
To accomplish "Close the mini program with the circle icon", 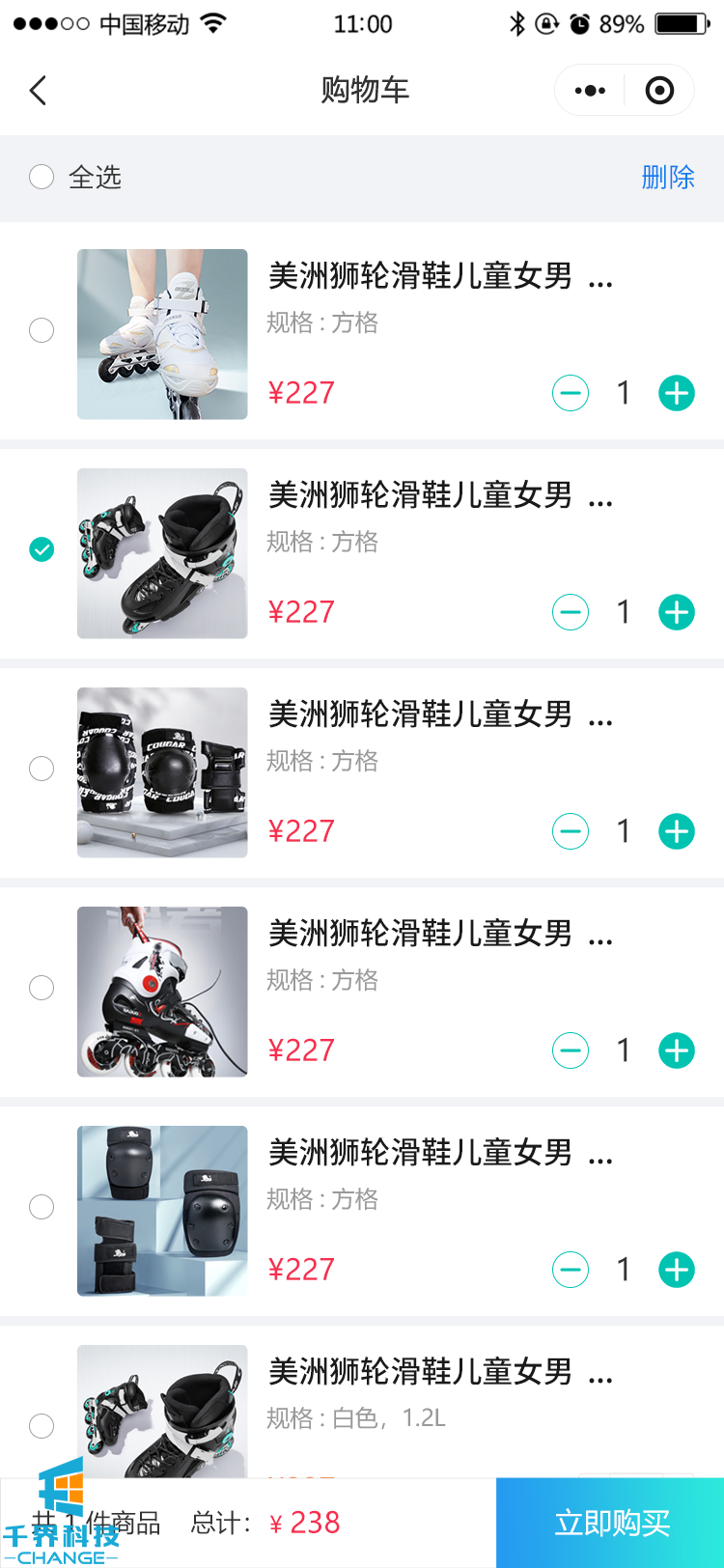I will tap(659, 91).
